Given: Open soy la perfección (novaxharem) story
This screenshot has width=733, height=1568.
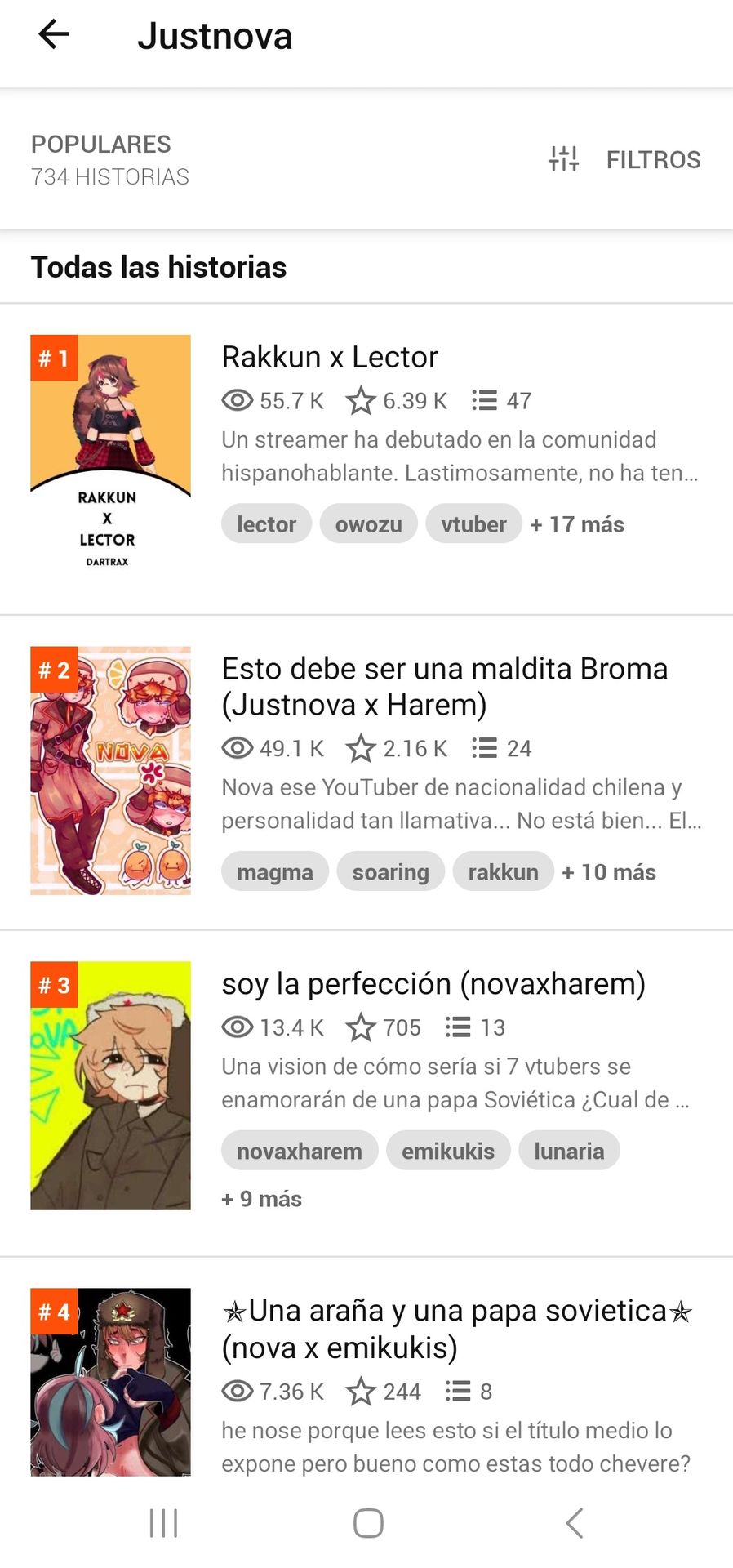Looking at the screenshot, I should tap(433, 983).
